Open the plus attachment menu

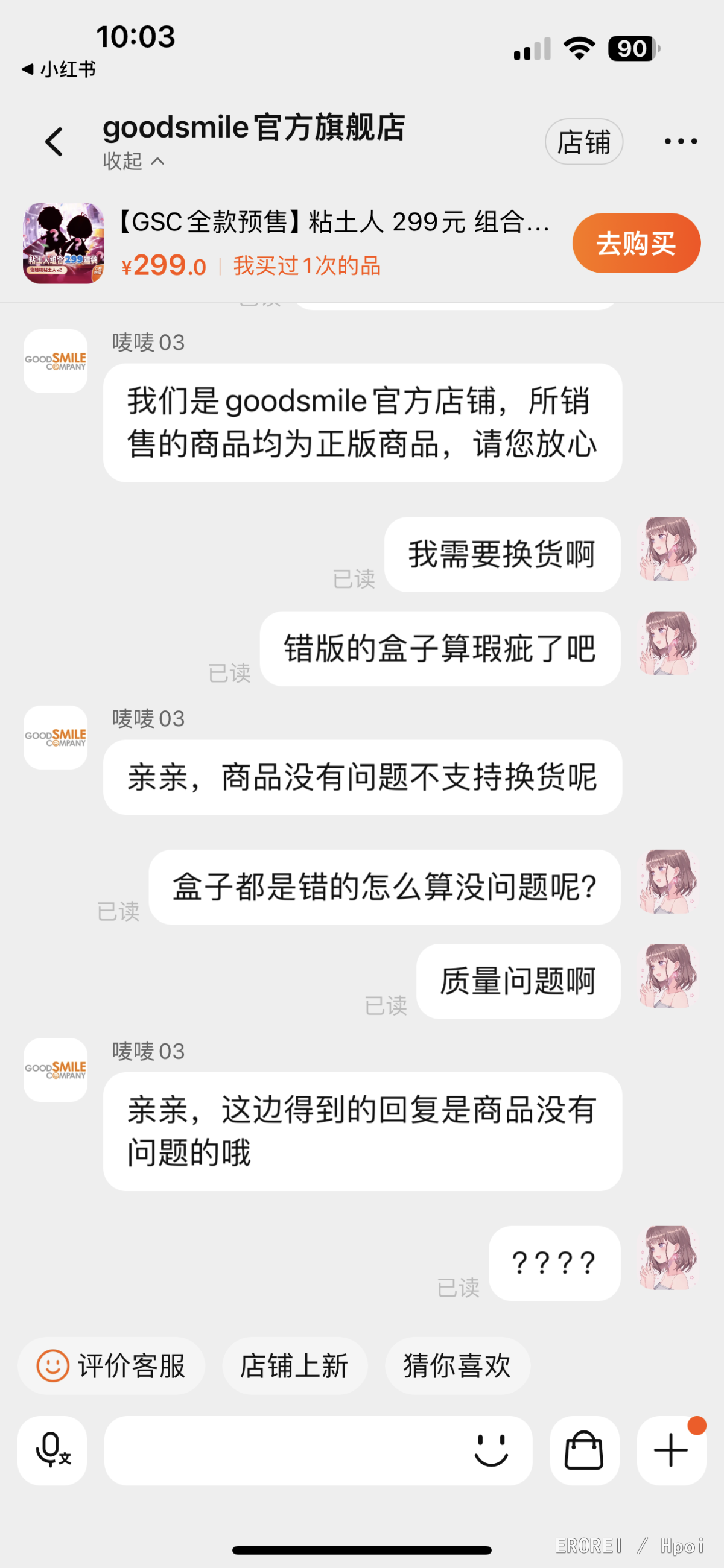click(671, 1450)
